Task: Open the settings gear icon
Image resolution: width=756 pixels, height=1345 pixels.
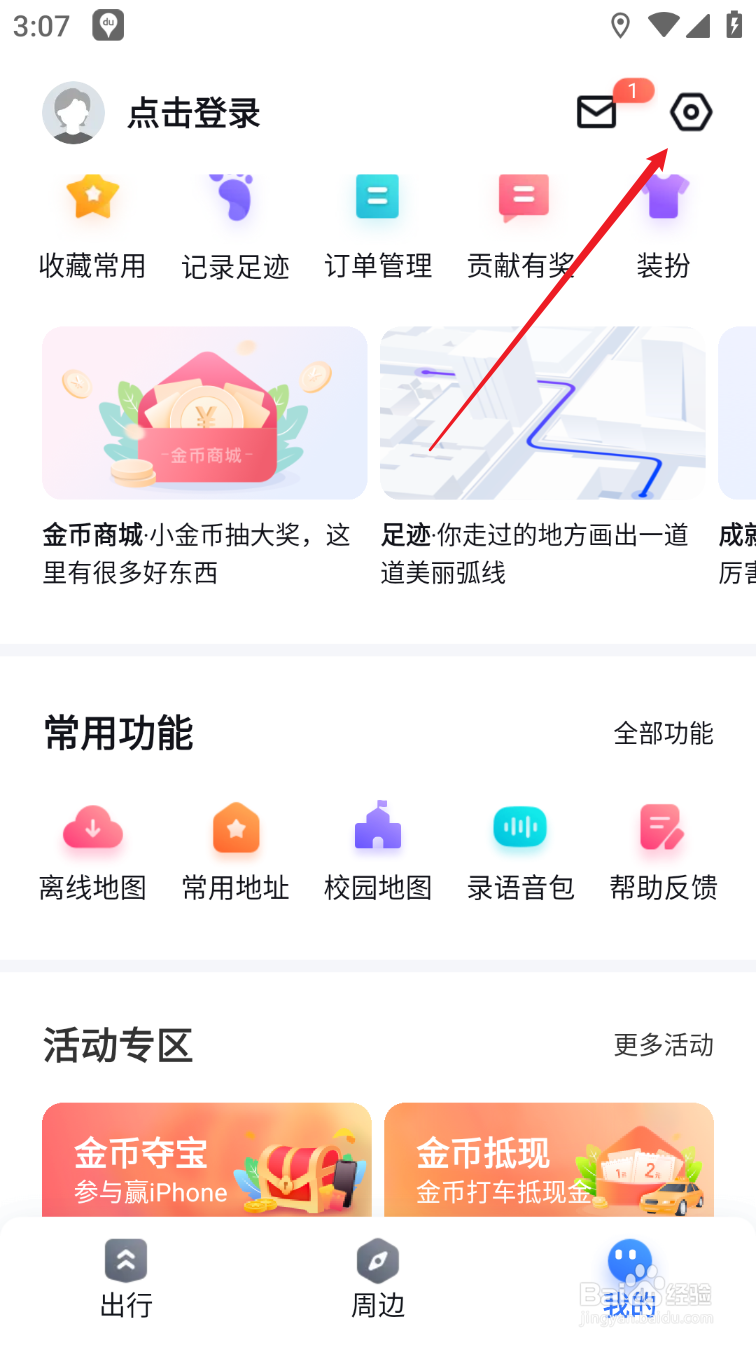Action: point(690,112)
